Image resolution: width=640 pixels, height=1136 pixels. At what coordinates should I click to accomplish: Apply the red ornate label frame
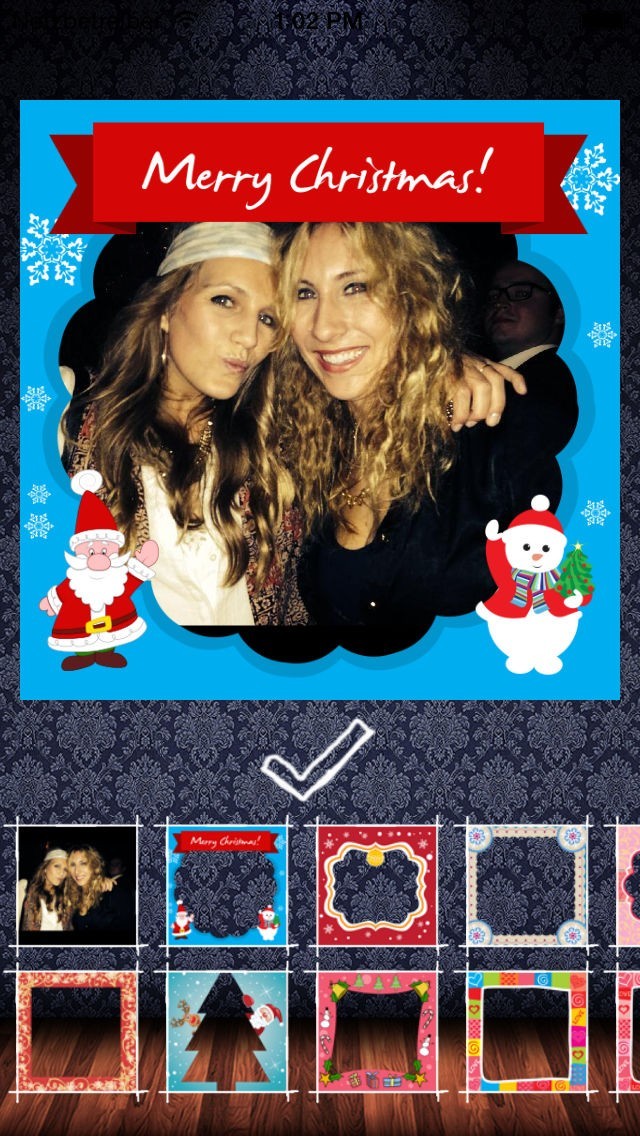pos(376,884)
